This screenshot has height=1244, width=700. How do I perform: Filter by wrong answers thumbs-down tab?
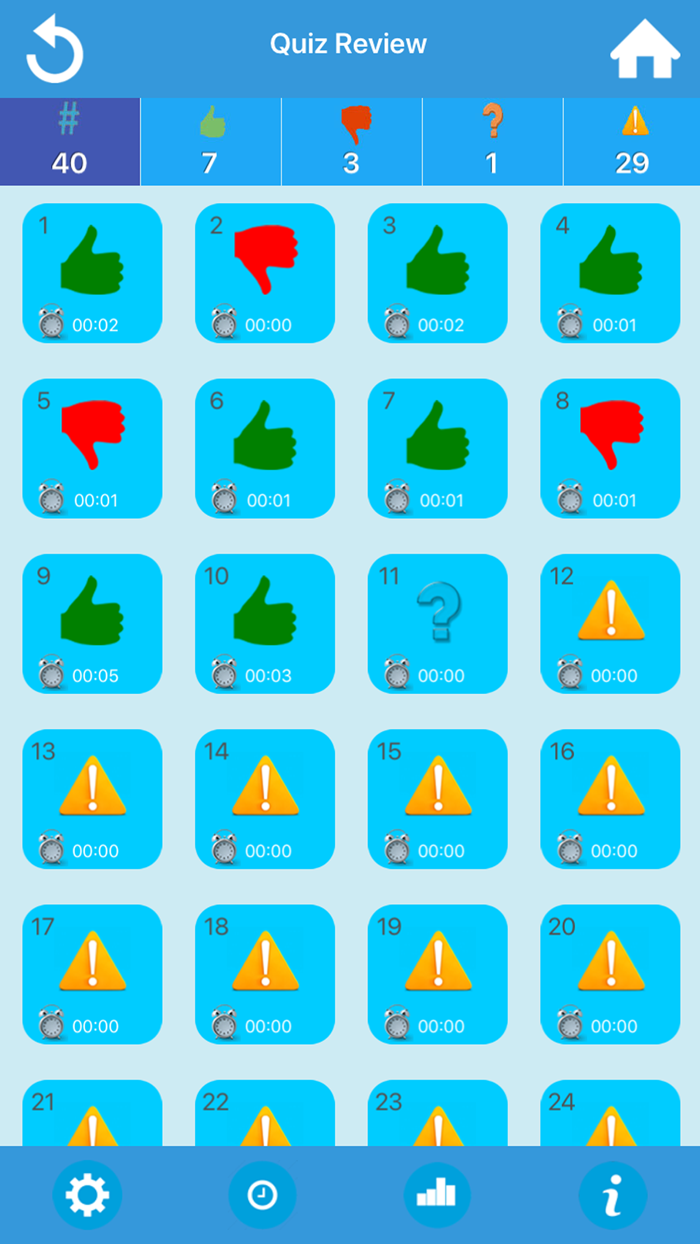(x=352, y=142)
